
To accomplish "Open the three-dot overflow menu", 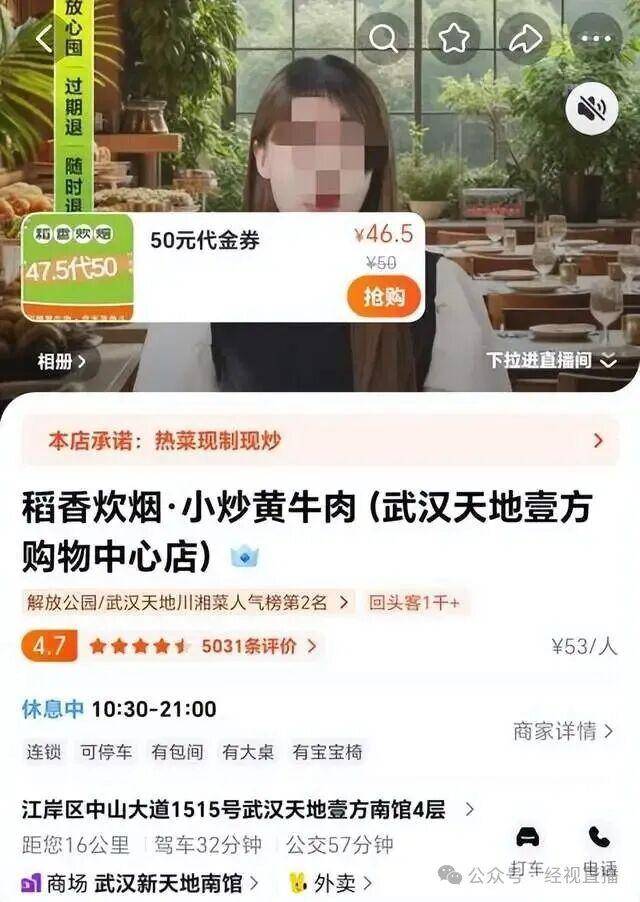I will tap(596, 38).
